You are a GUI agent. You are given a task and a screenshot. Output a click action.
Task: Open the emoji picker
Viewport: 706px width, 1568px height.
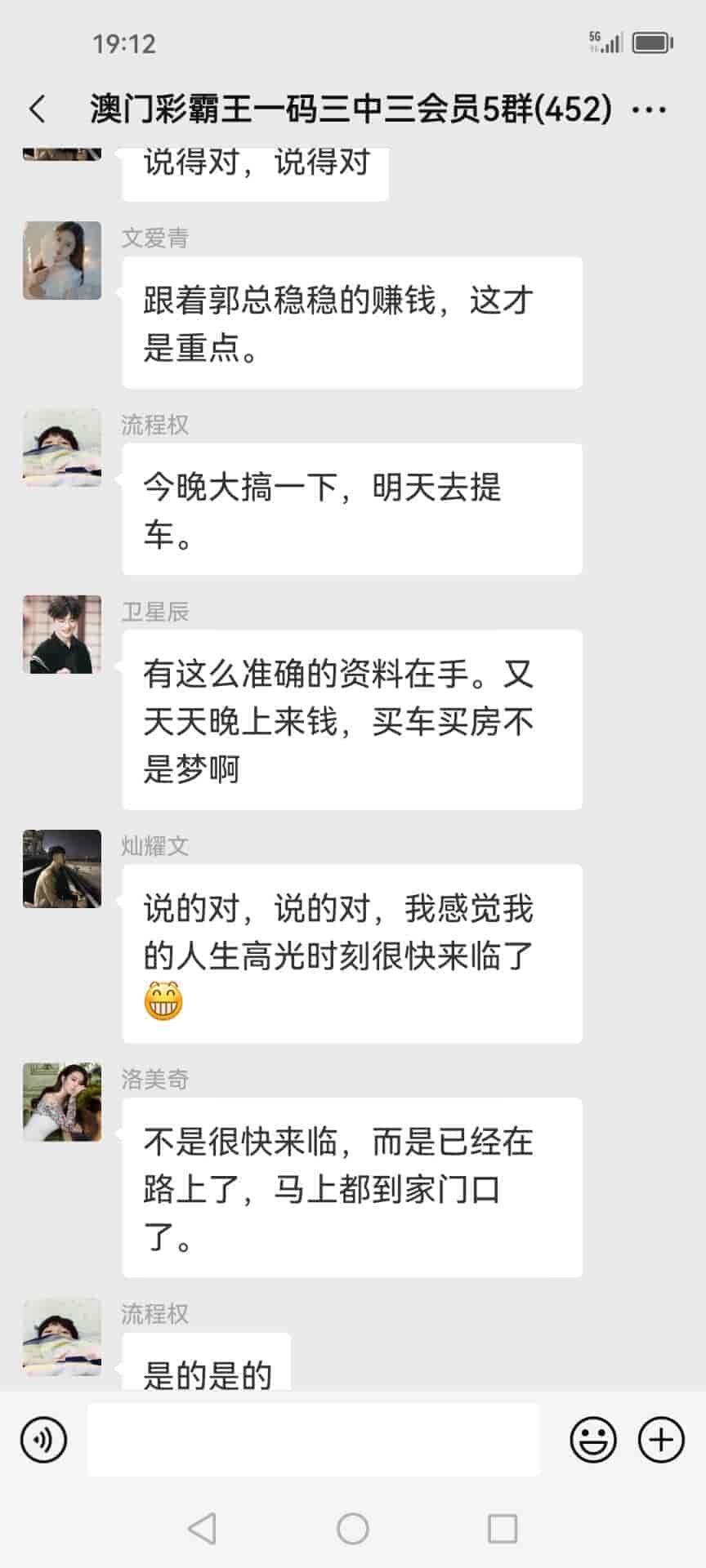tap(592, 1439)
